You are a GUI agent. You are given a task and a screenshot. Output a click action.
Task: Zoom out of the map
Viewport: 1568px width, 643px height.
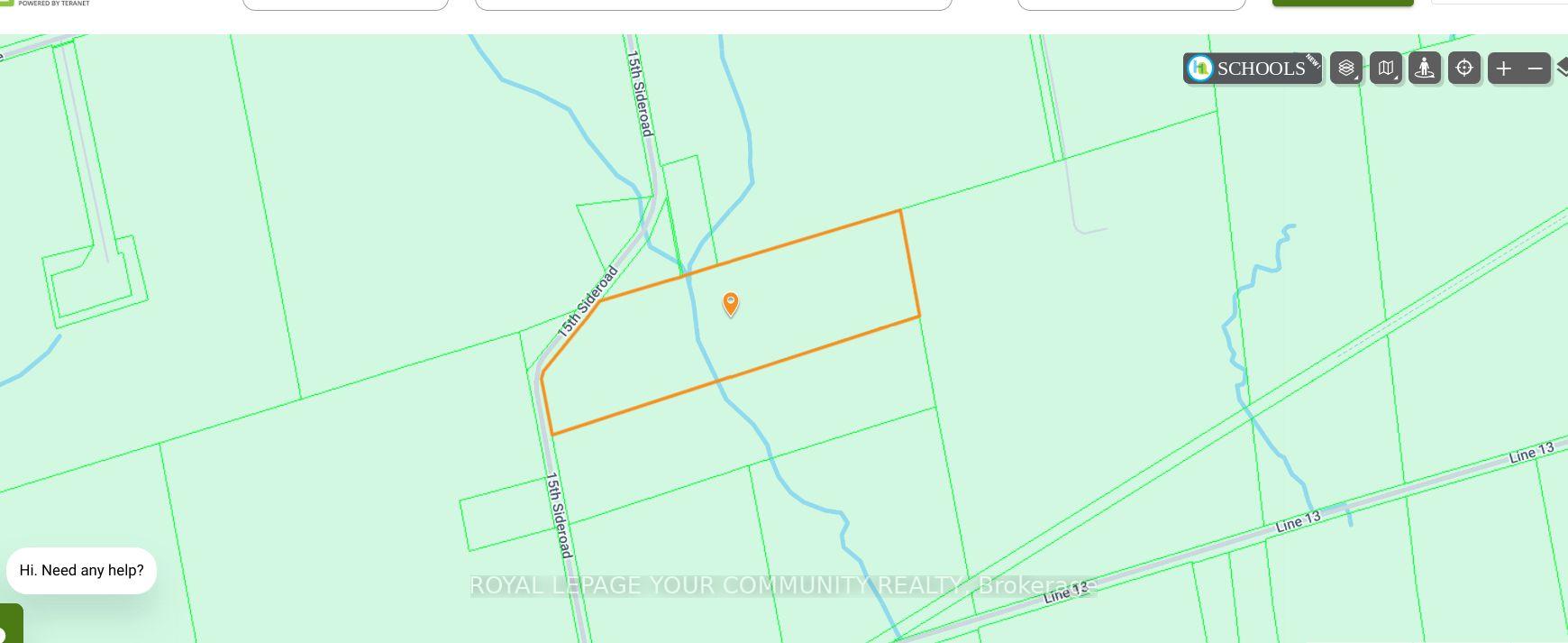[1535, 69]
